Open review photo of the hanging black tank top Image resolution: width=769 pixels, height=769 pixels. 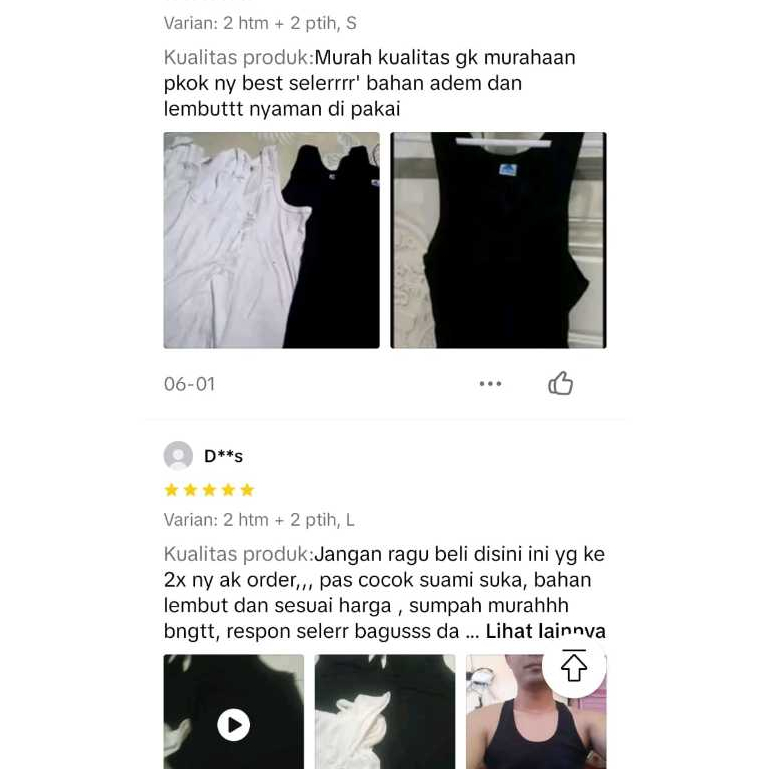[x=498, y=240]
